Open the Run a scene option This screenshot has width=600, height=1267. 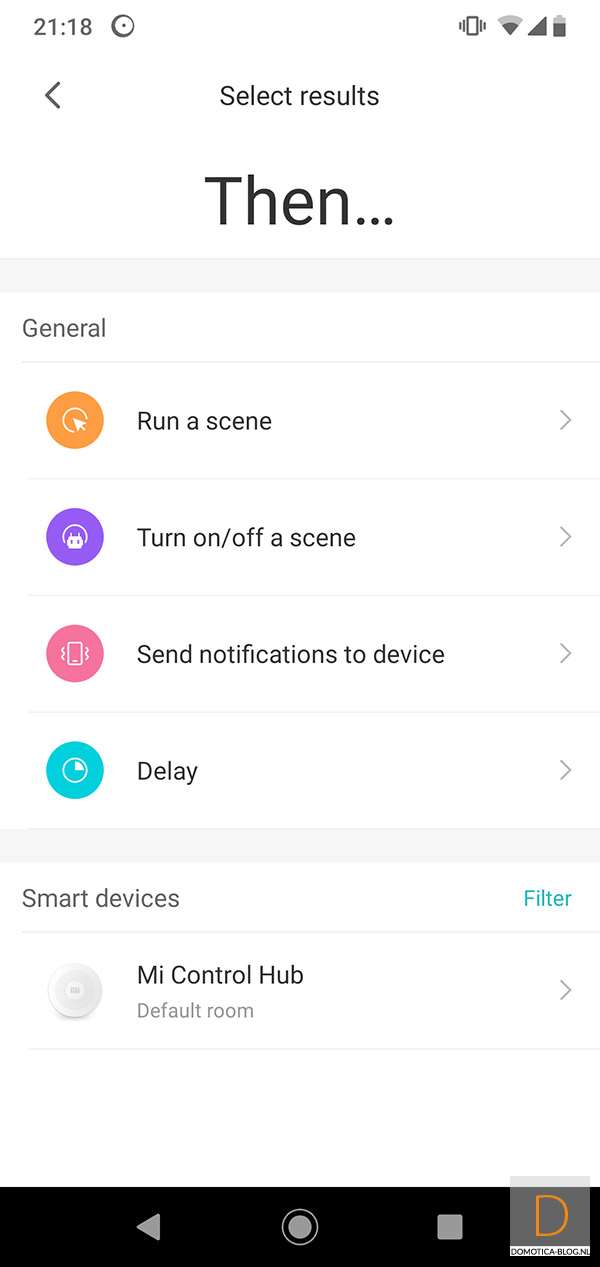(300, 421)
